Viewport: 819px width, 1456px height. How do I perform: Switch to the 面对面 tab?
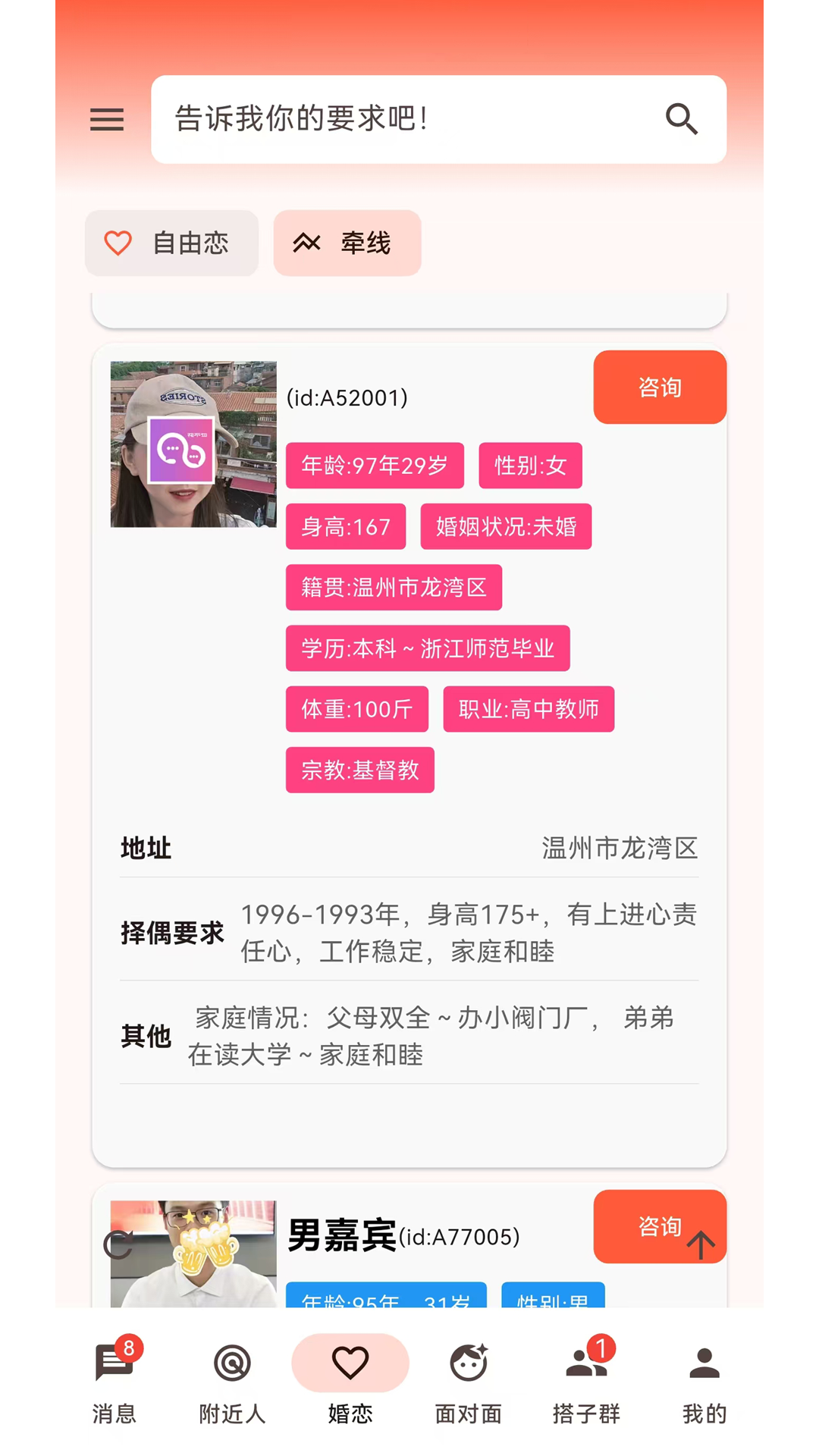pyautogui.click(x=469, y=1380)
